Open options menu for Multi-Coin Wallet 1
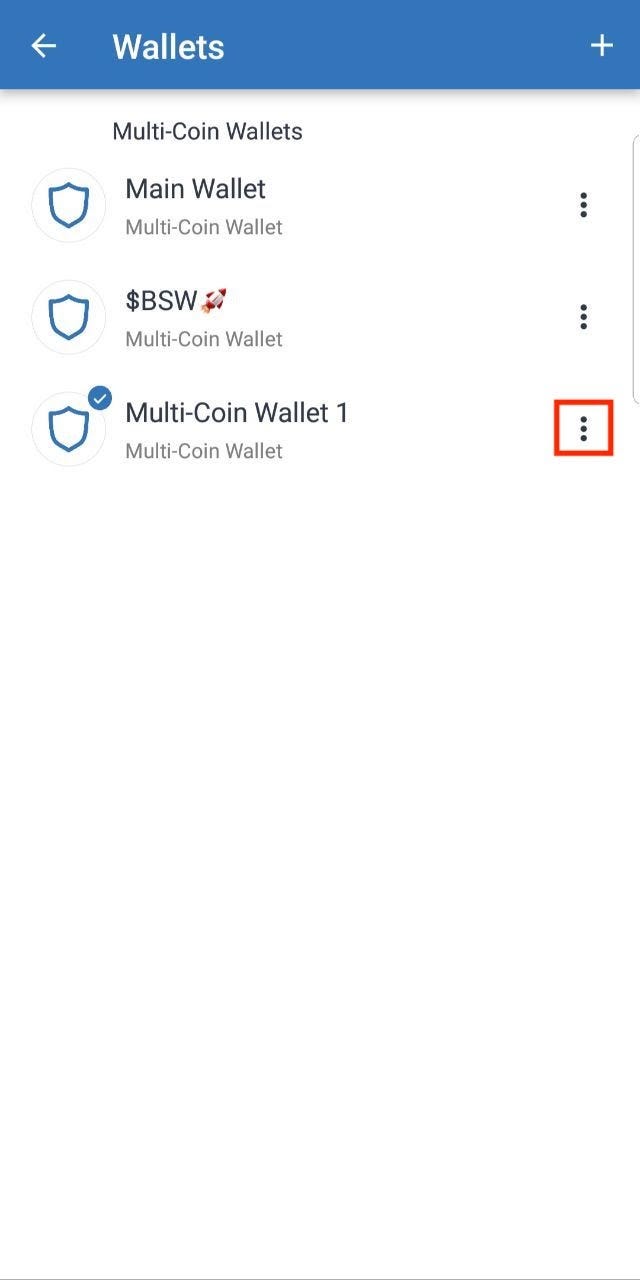Image resolution: width=640 pixels, height=1280 pixels. tap(583, 429)
